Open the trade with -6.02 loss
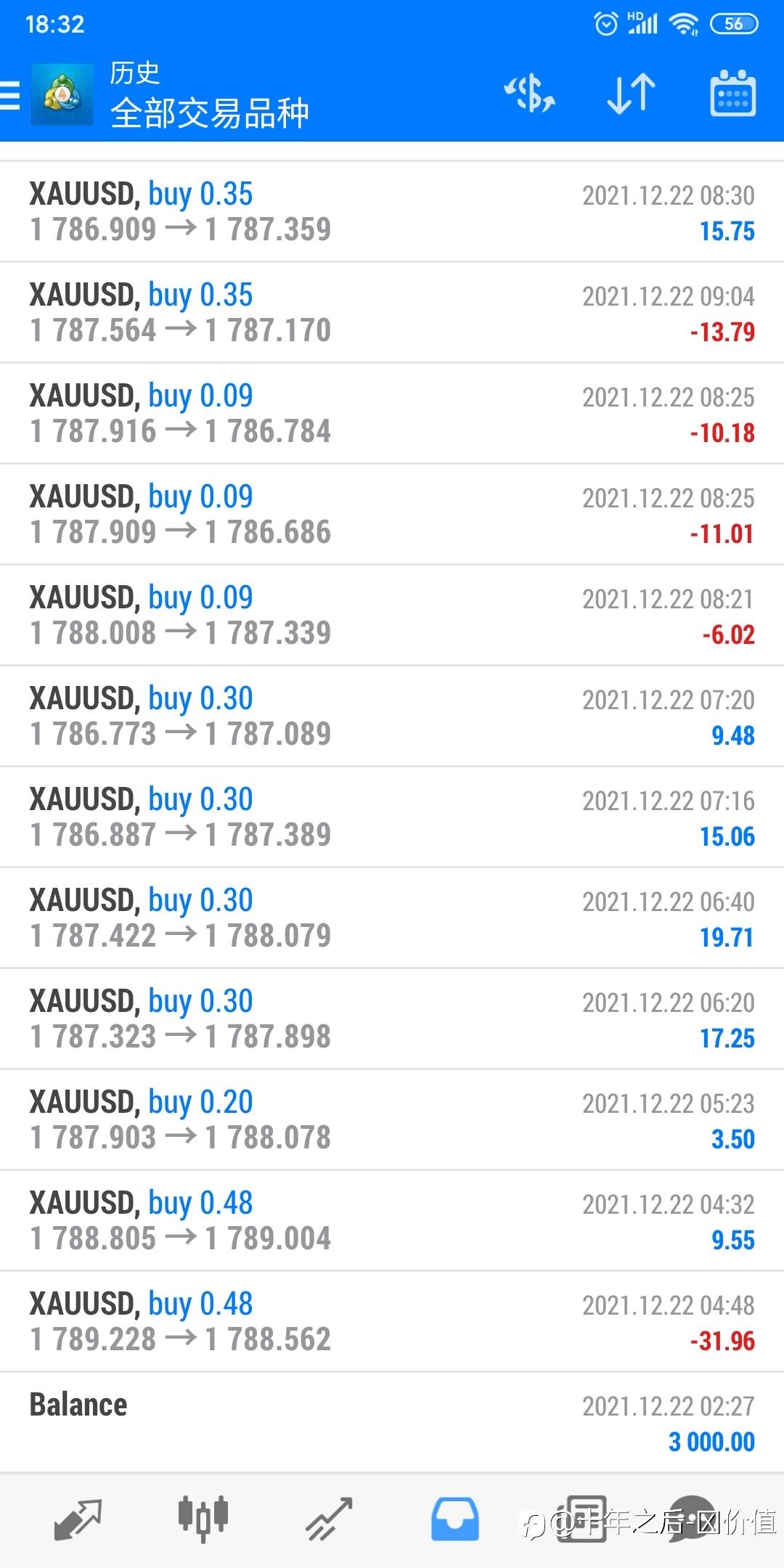Image resolution: width=784 pixels, height=1568 pixels. click(x=392, y=615)
